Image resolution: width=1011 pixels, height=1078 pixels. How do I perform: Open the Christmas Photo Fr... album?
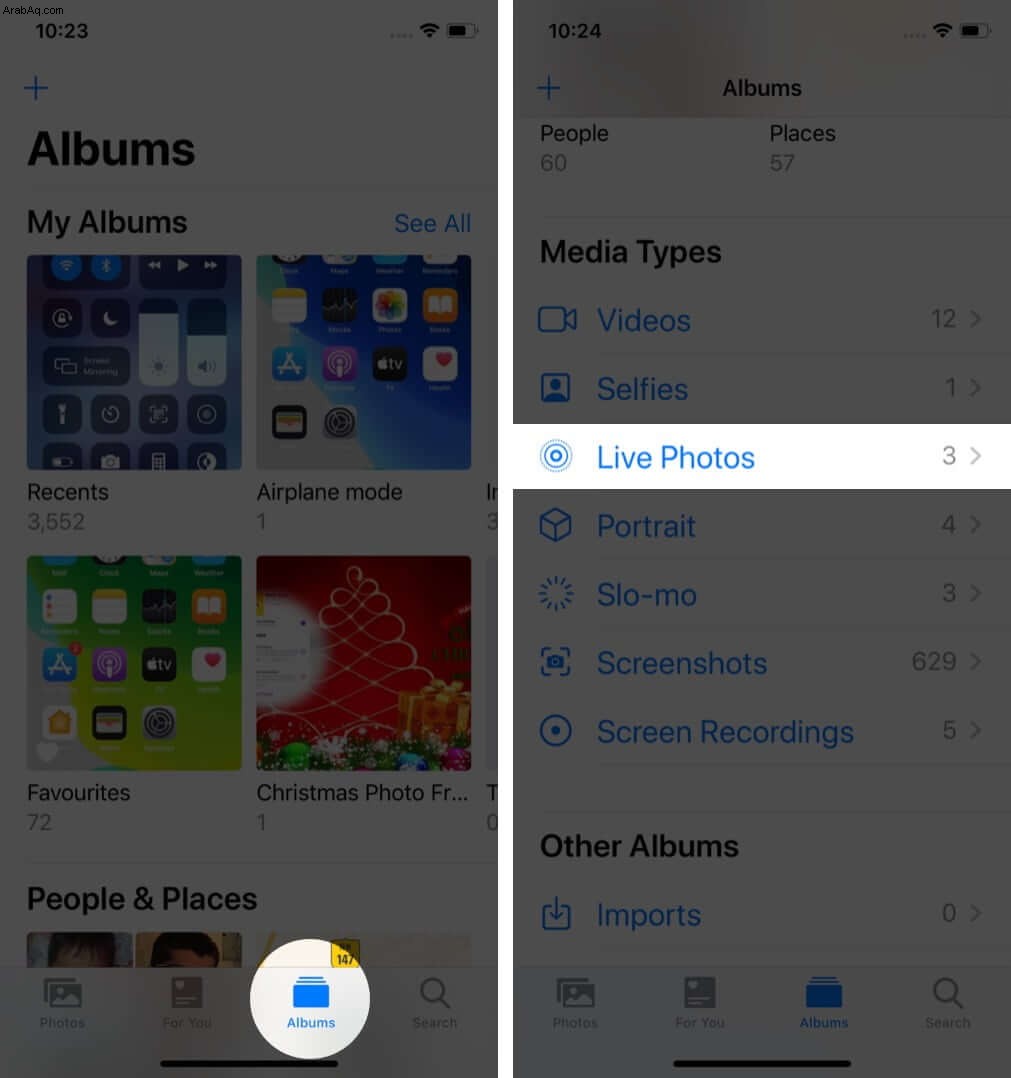point(363,662)
